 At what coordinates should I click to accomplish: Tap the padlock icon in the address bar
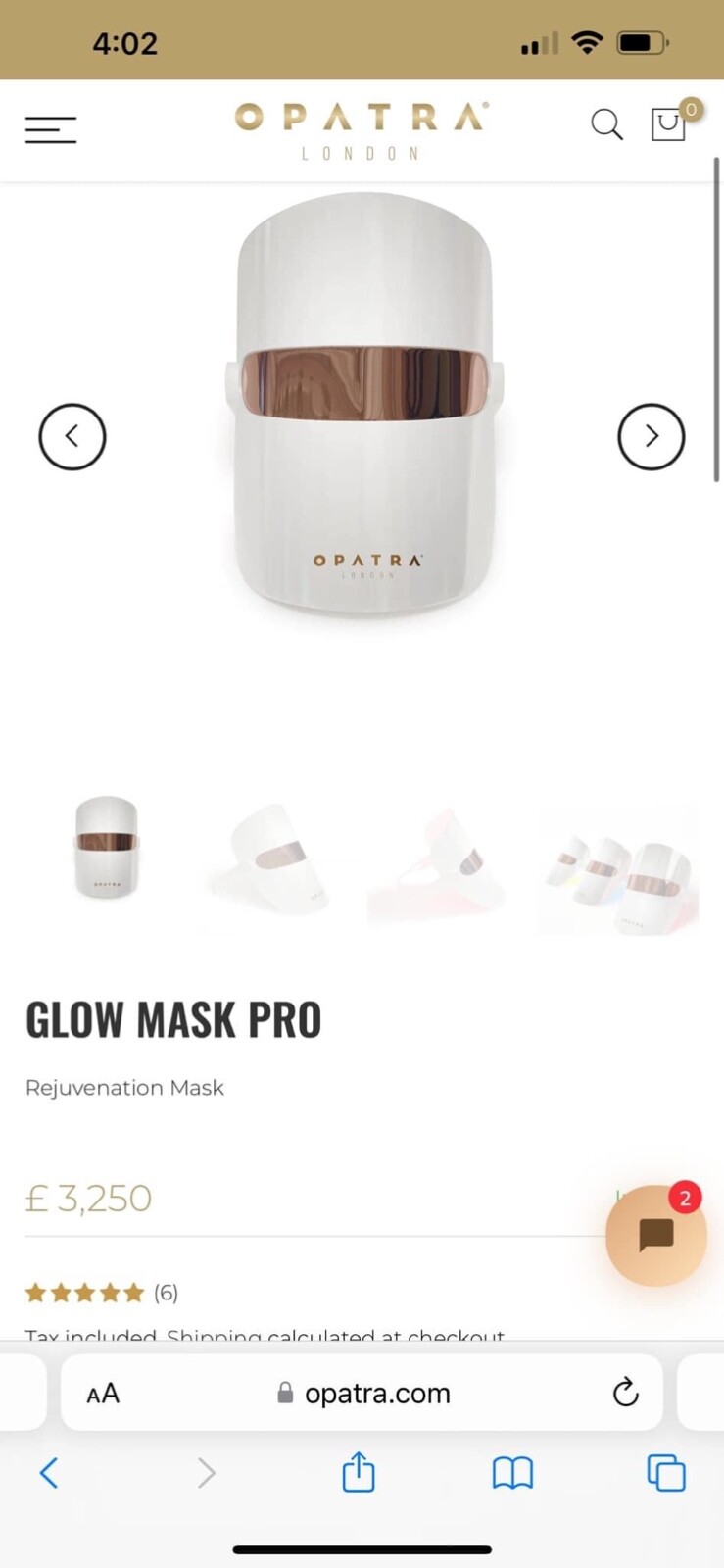click(283, 1392)
